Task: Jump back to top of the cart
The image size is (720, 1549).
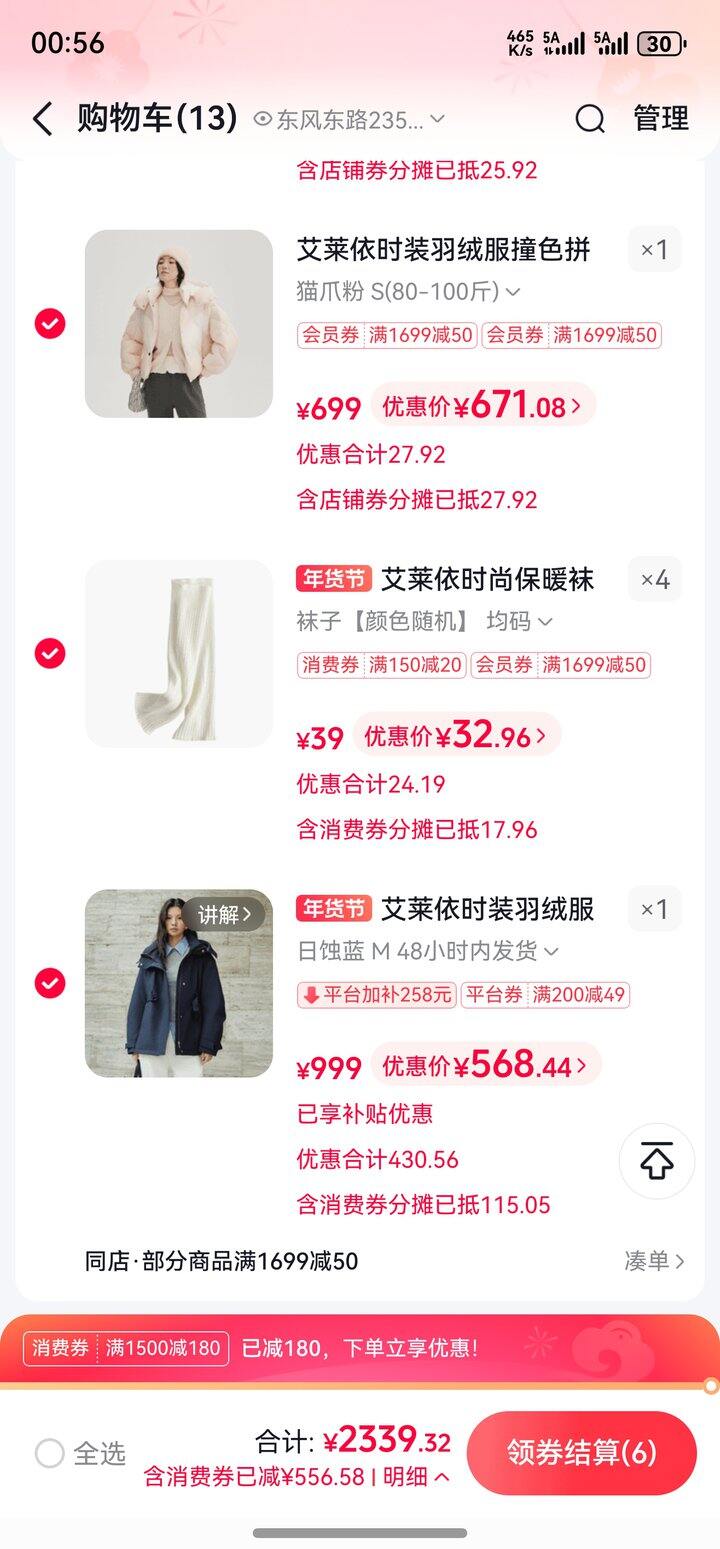Action: tap(656, 1161)
